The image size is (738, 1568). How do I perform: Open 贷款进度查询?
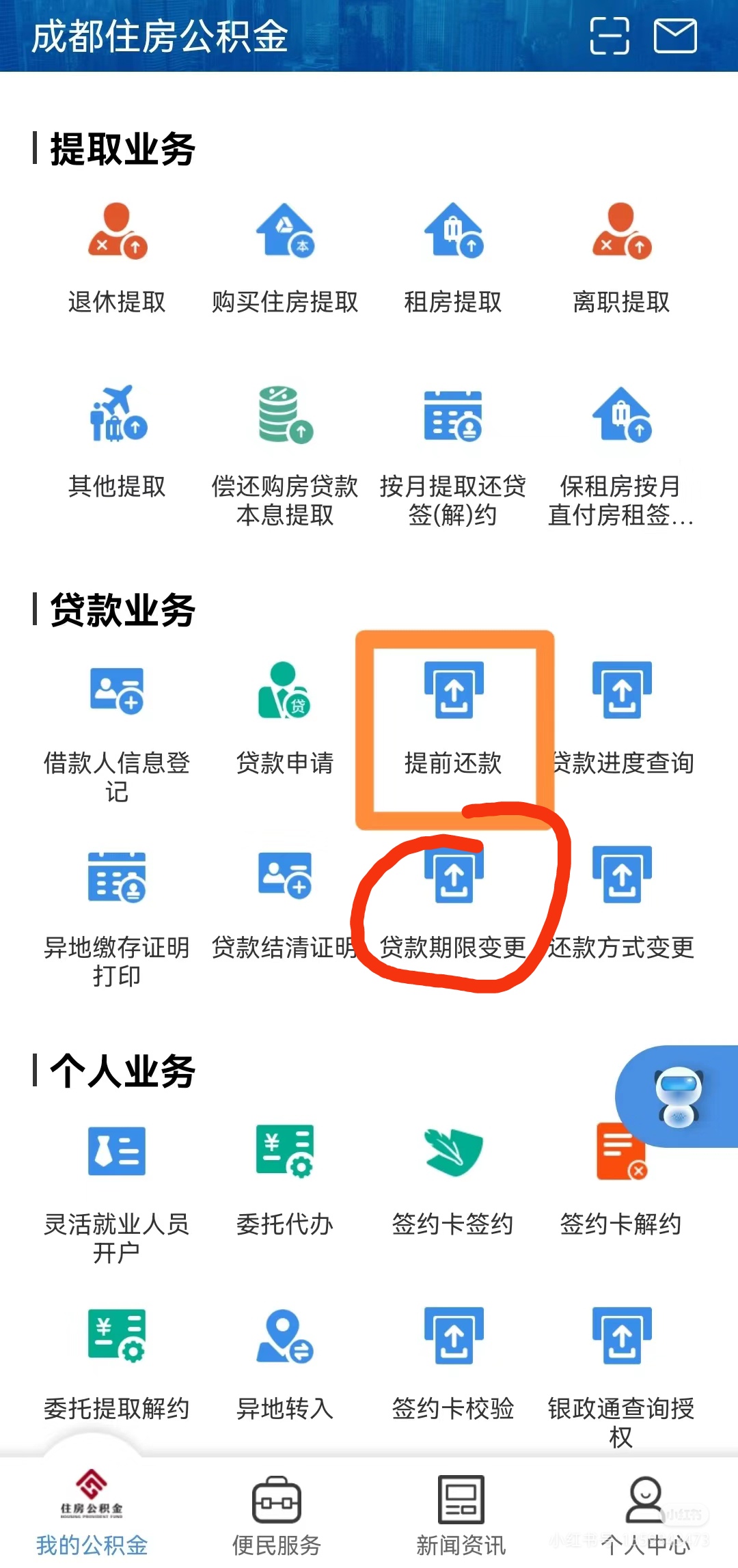622,717
